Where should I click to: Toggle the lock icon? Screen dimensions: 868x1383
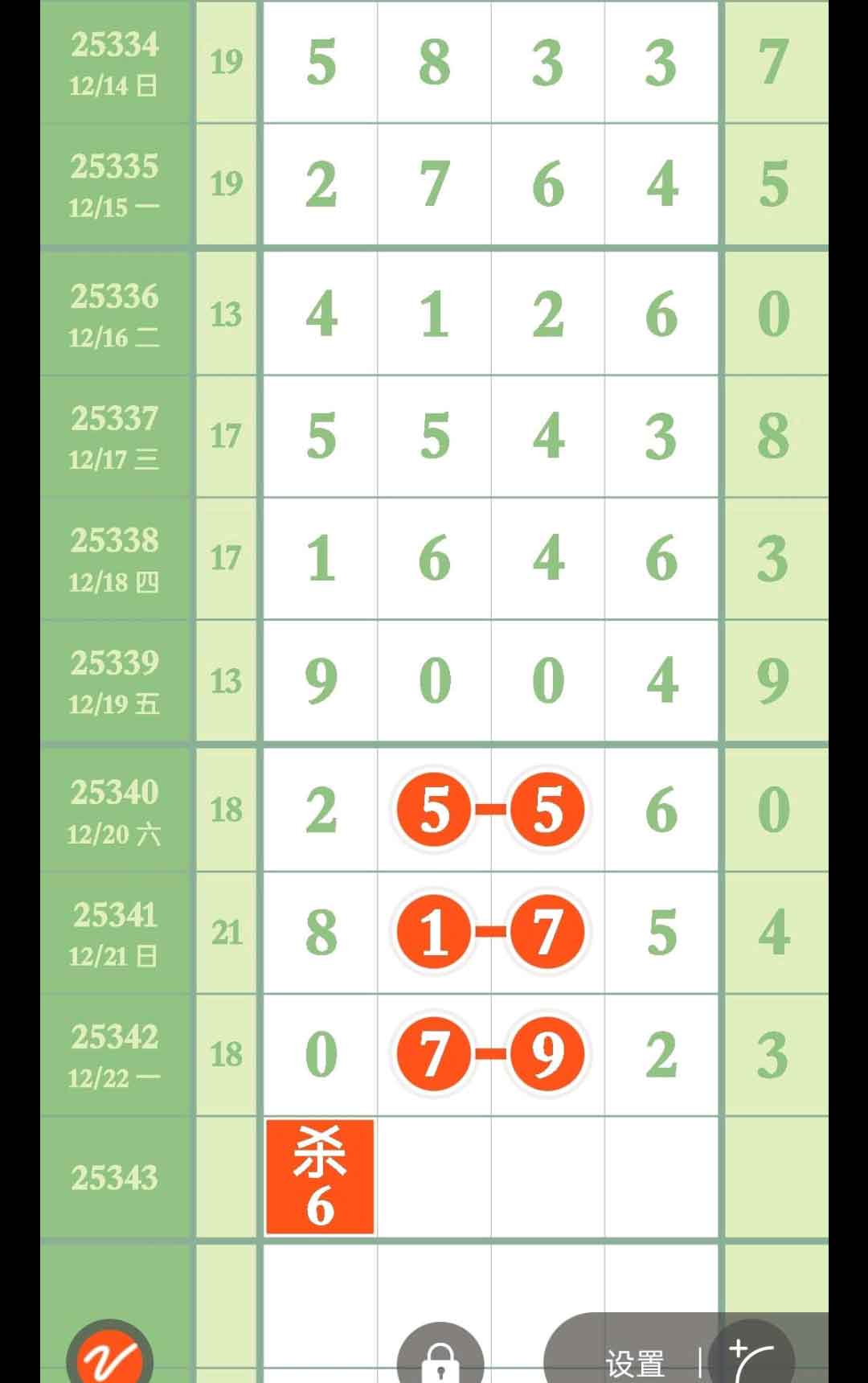pos(440,1359)
